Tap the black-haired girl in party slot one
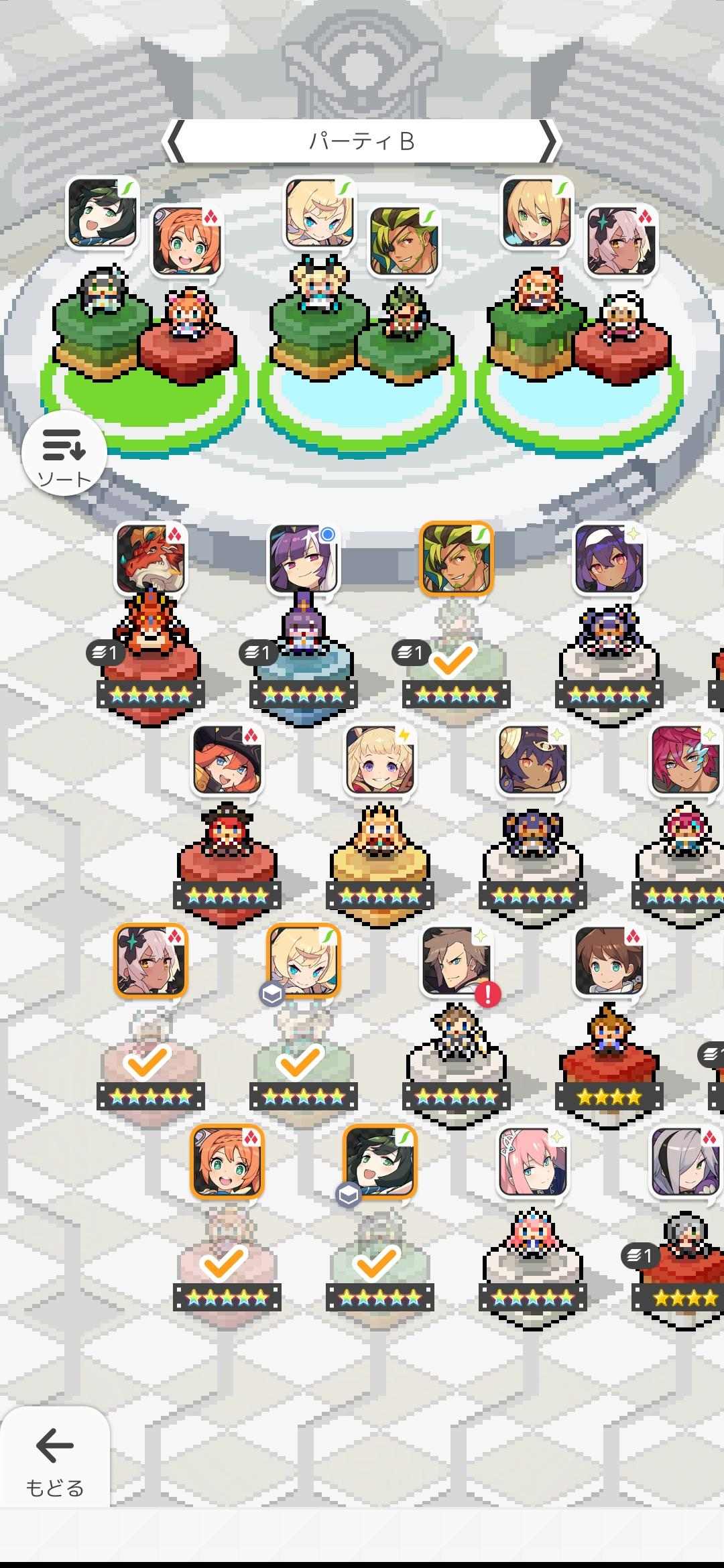The width and height of the screenshot is (724, 1568). click(103, 211)
